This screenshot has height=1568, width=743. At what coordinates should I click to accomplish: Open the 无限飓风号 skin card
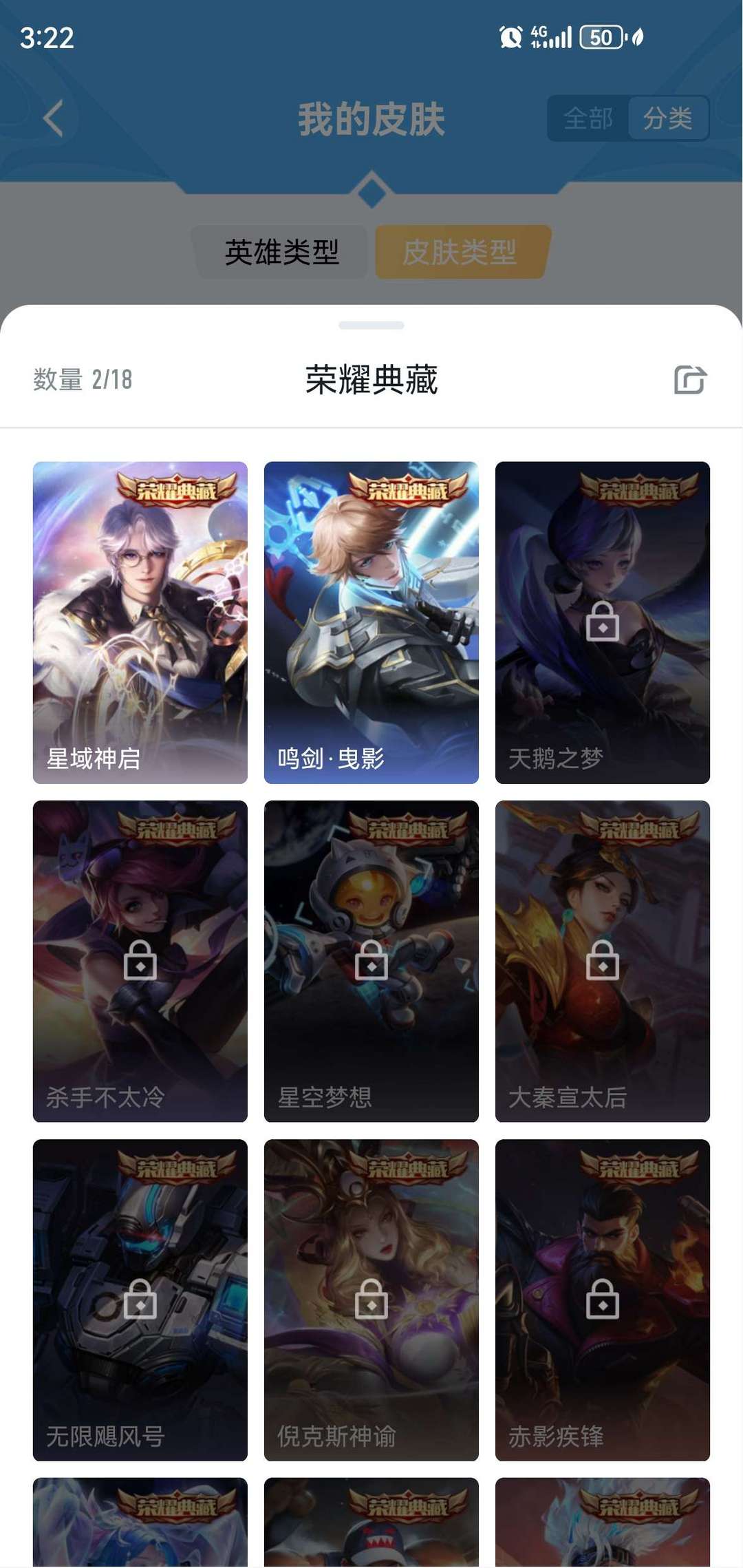tap(140, 1300)
